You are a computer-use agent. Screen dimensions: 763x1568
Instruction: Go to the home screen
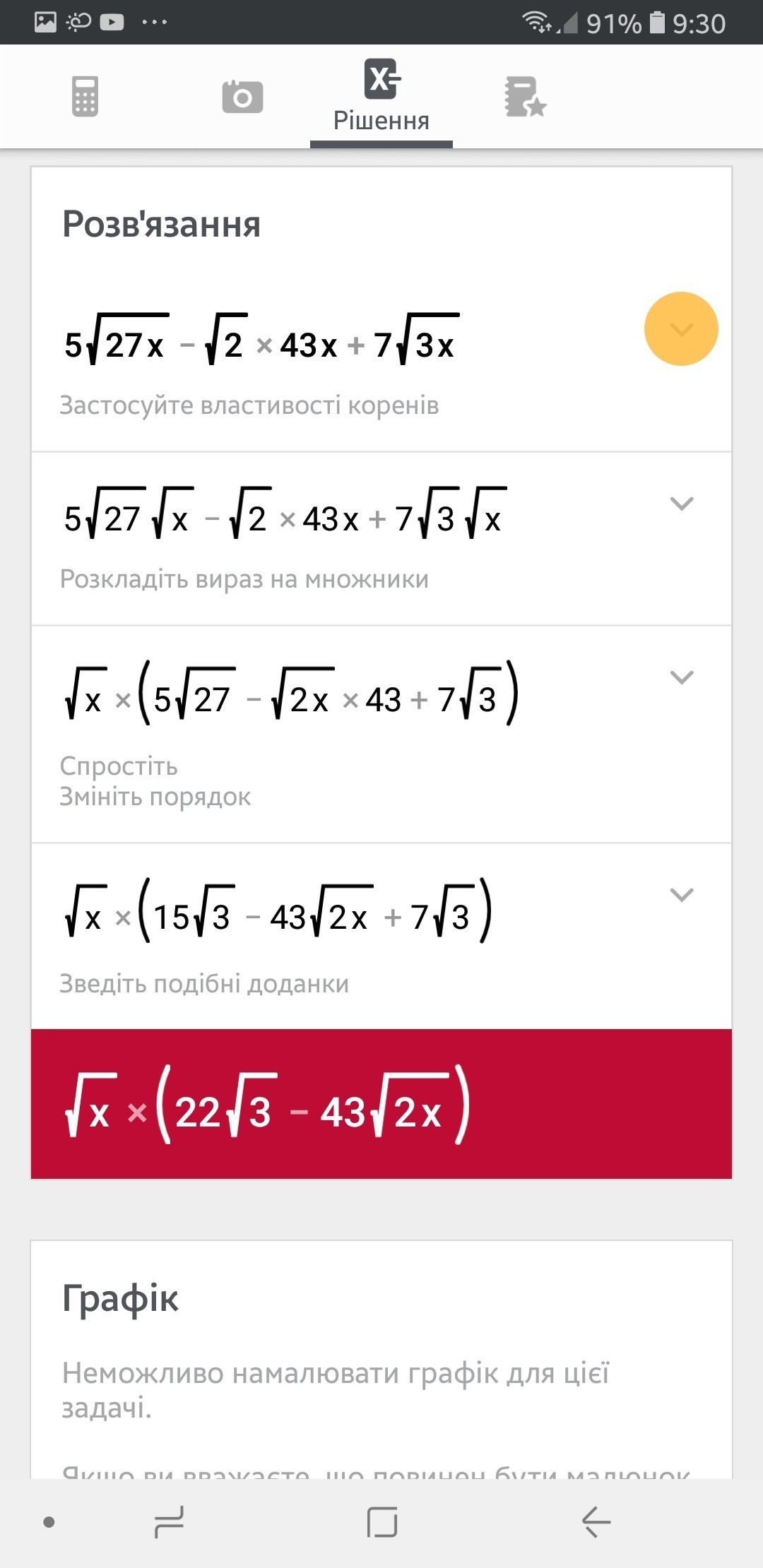pyautogui.click(x=381, y=1521)
